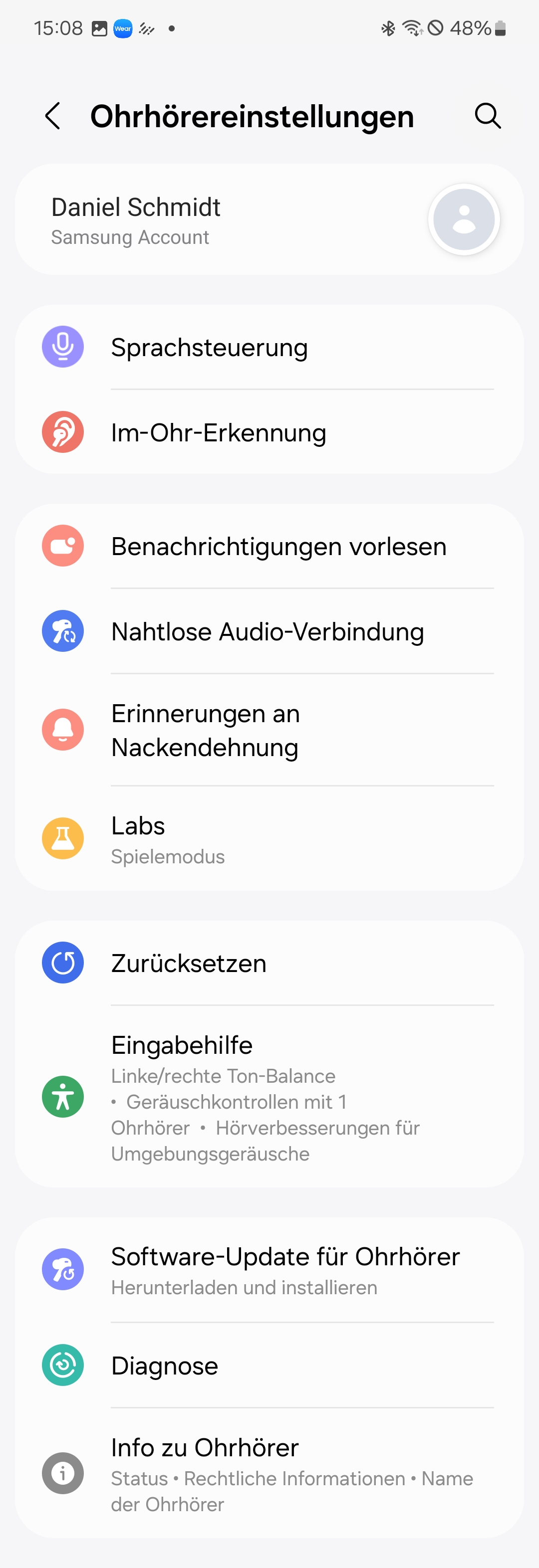Go back from Ohrhörereinstellungen
This screenshot has height=1568, width=539.
coord(53,116)
